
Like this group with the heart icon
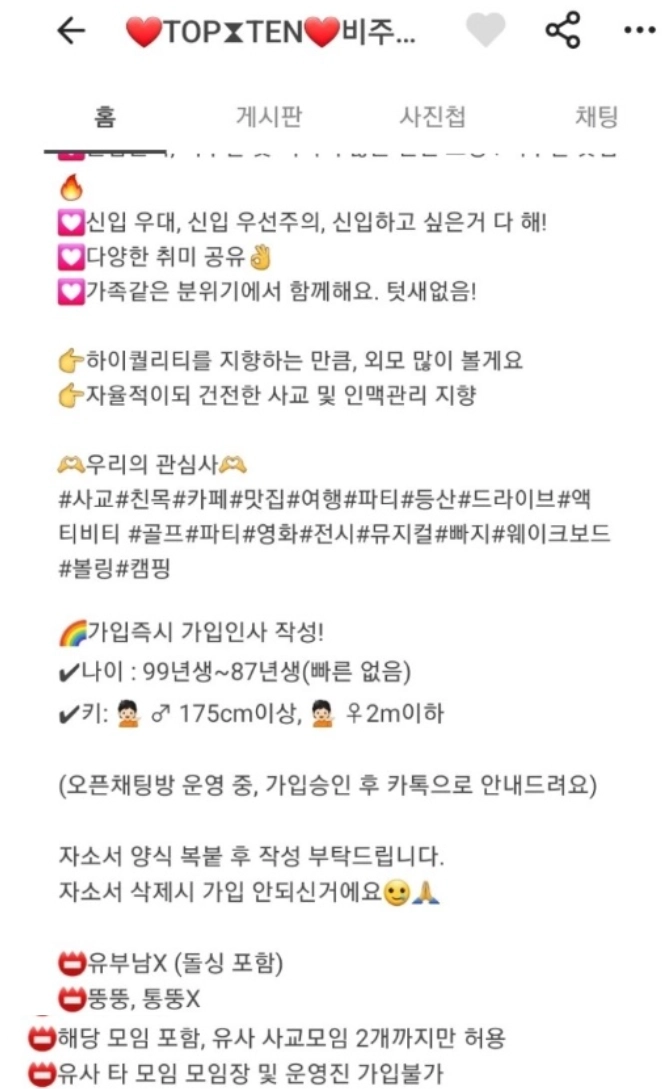click(487, 31)
